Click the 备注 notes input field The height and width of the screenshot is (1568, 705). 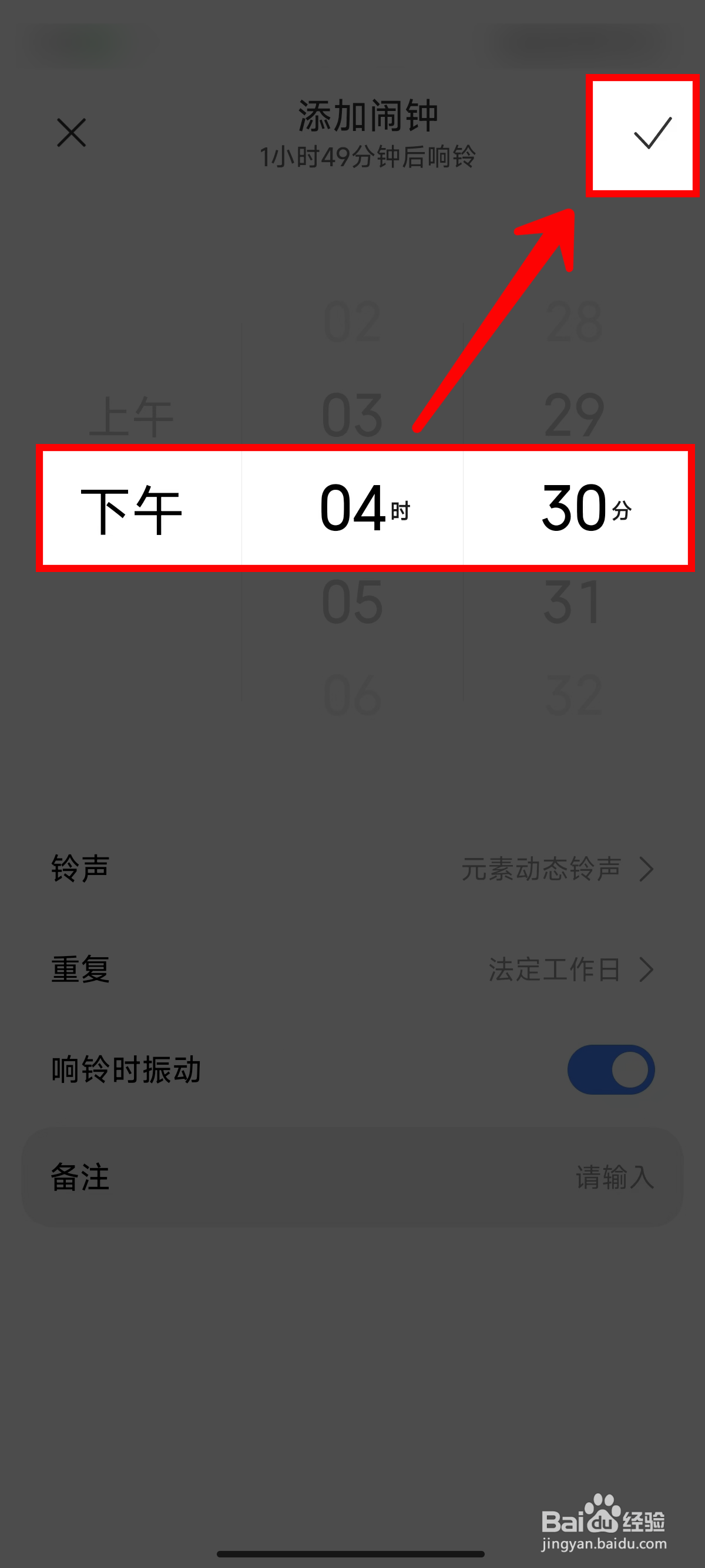click(79, 1178)
